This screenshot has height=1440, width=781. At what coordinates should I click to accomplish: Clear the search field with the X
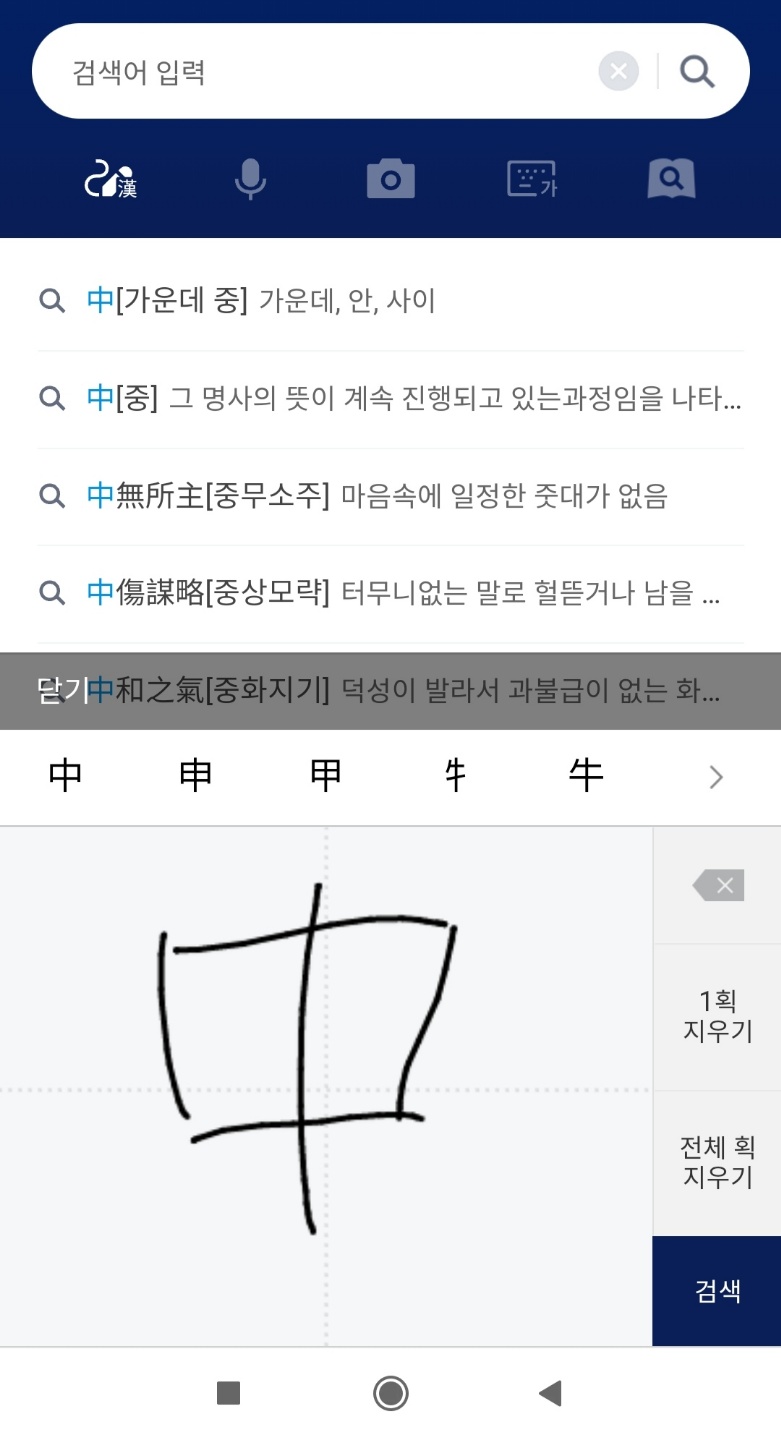(x=619, y=70)
